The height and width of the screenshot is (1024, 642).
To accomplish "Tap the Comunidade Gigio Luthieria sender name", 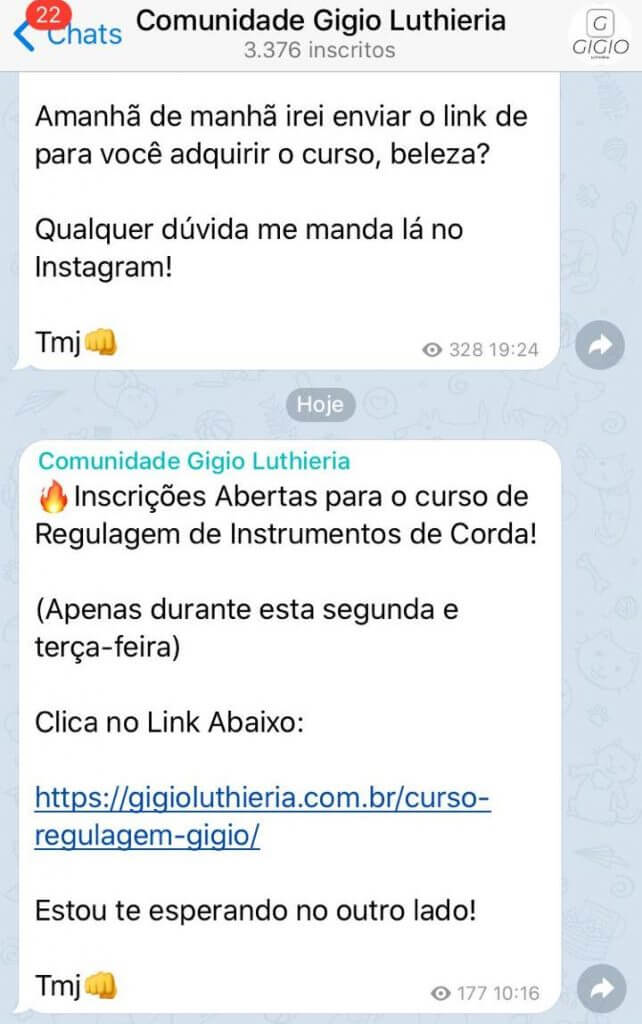I will click(194, 461).
